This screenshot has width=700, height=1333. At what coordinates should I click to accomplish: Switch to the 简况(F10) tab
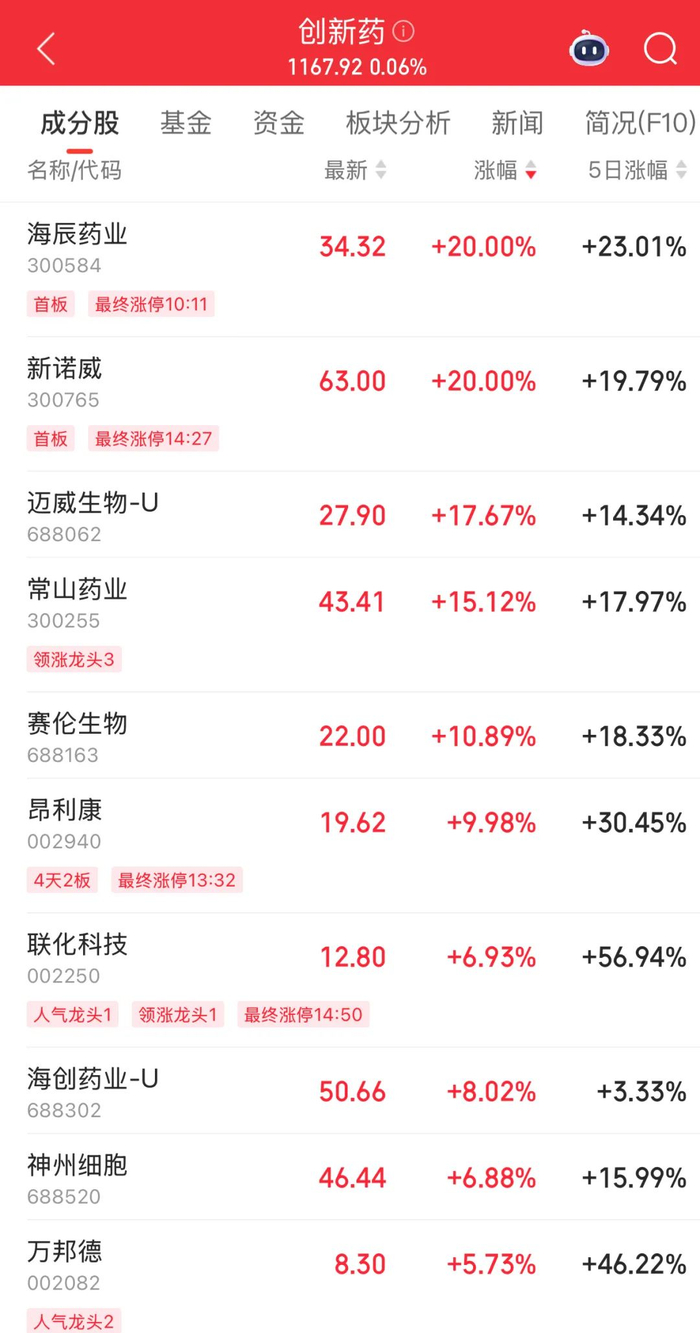point(640,123)
